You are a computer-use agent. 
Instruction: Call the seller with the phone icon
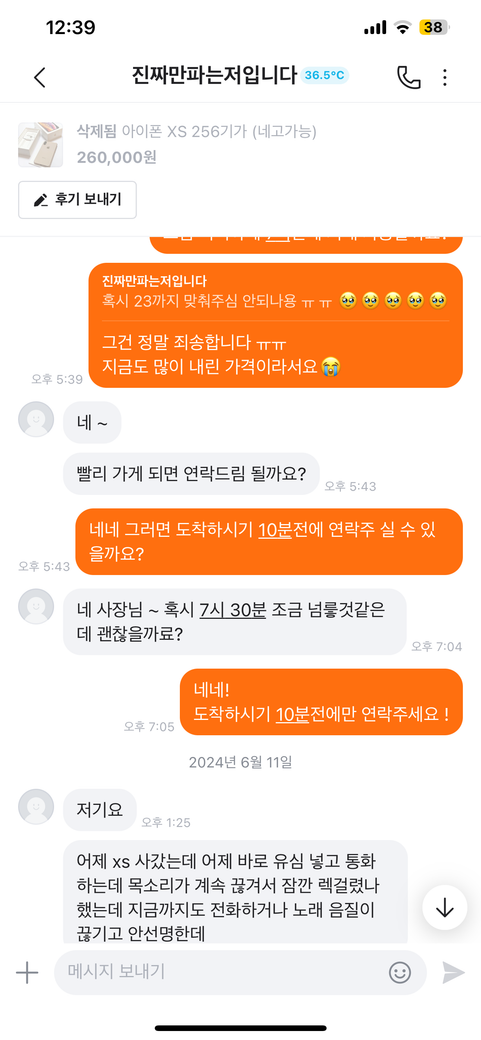(409, 78)
